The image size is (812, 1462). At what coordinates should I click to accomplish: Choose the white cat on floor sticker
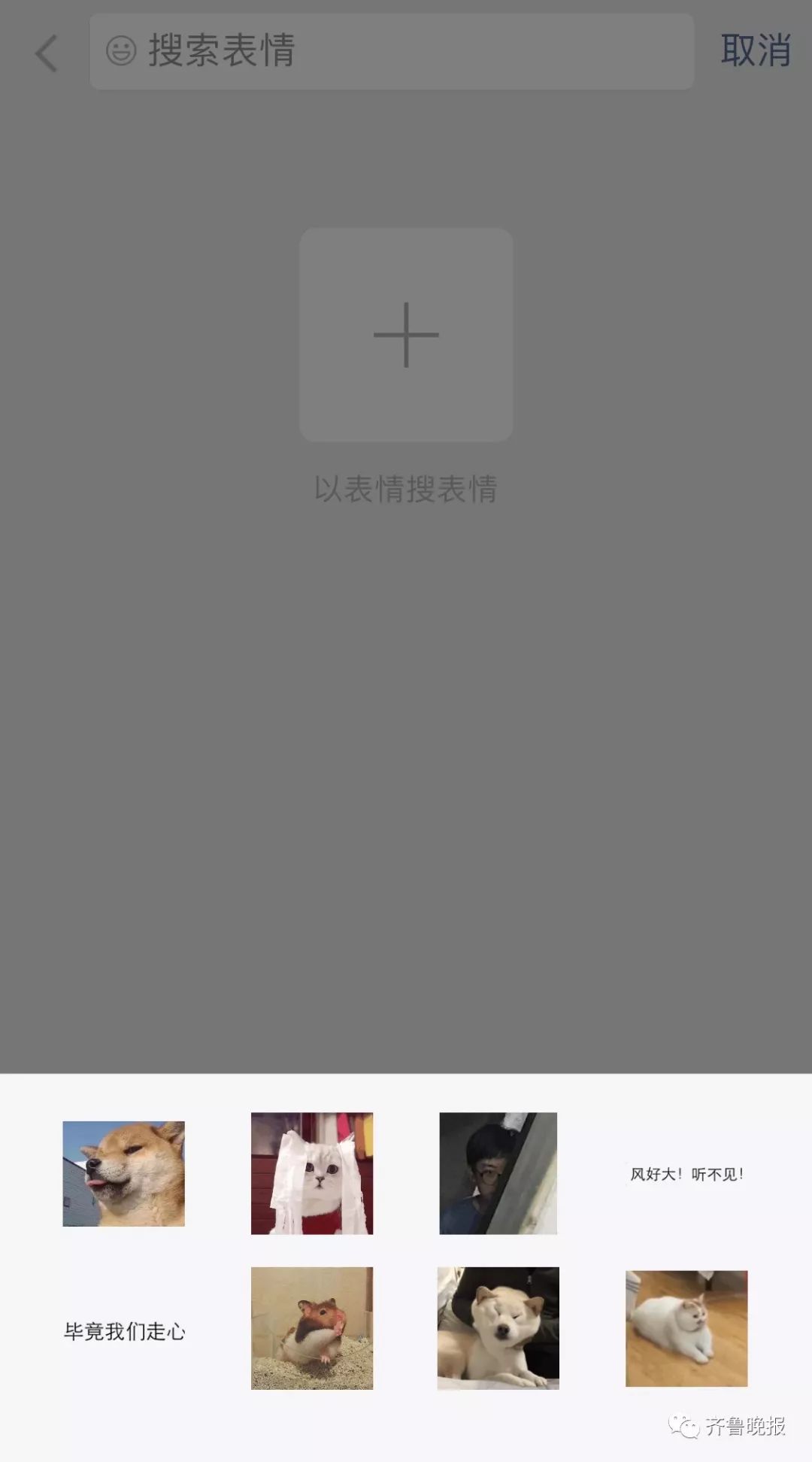686,1328
